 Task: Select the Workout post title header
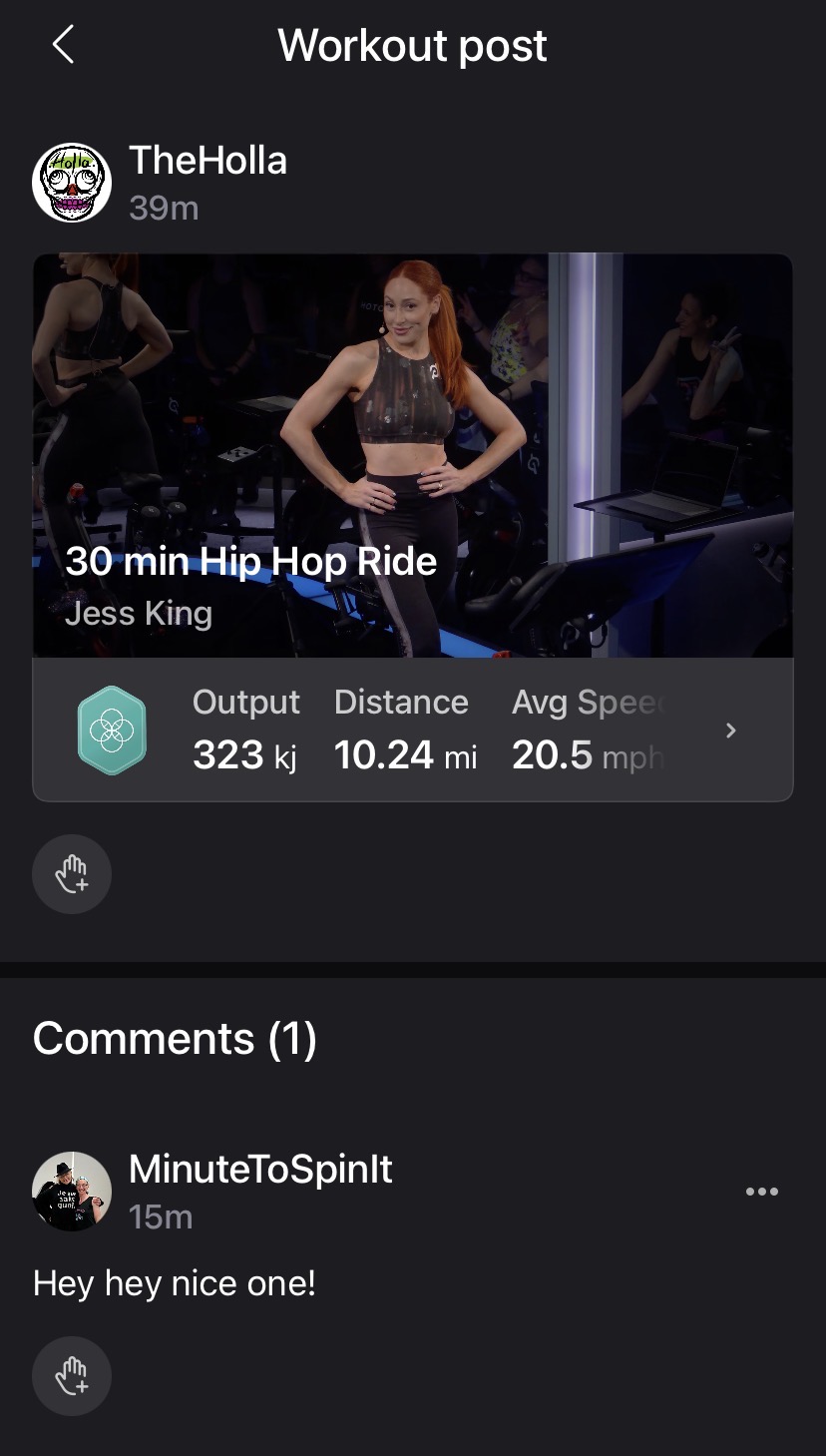point(412,45)
